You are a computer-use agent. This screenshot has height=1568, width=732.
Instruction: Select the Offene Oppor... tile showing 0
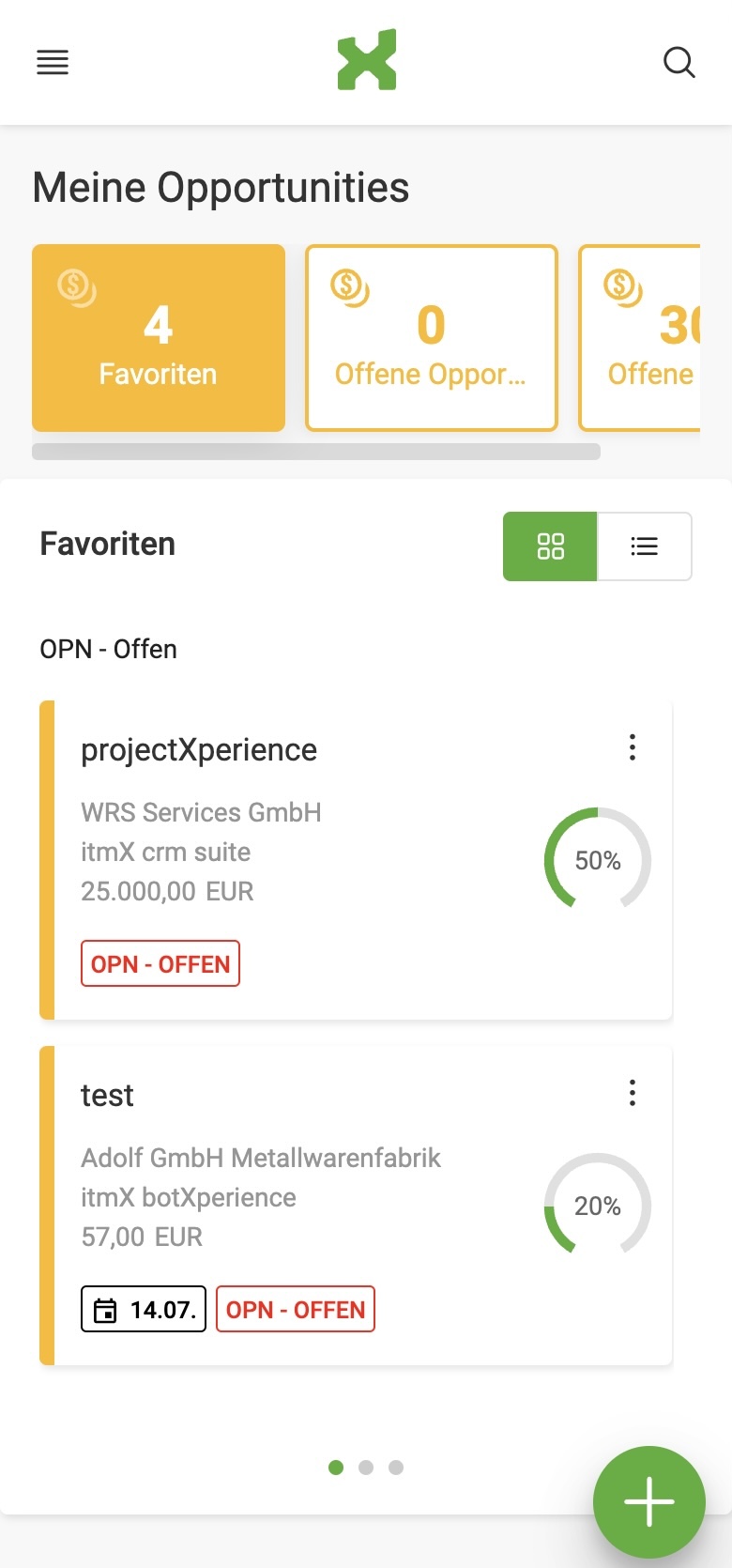click(432, 338)
